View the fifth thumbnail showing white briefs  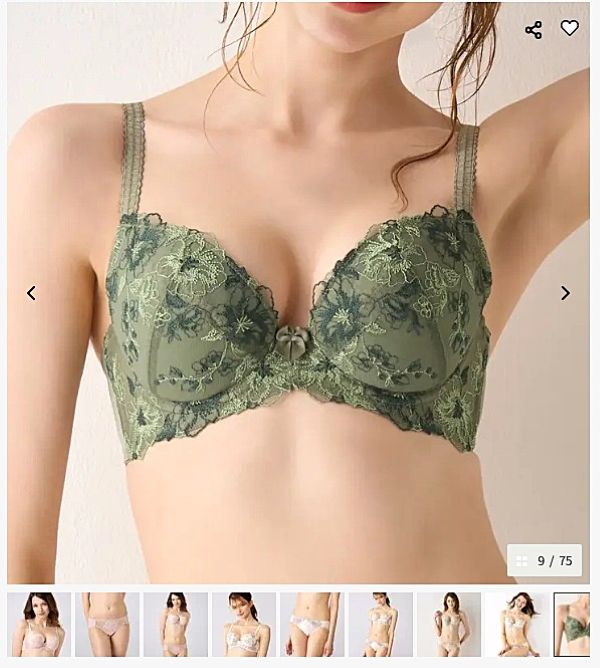coord(312,624)
